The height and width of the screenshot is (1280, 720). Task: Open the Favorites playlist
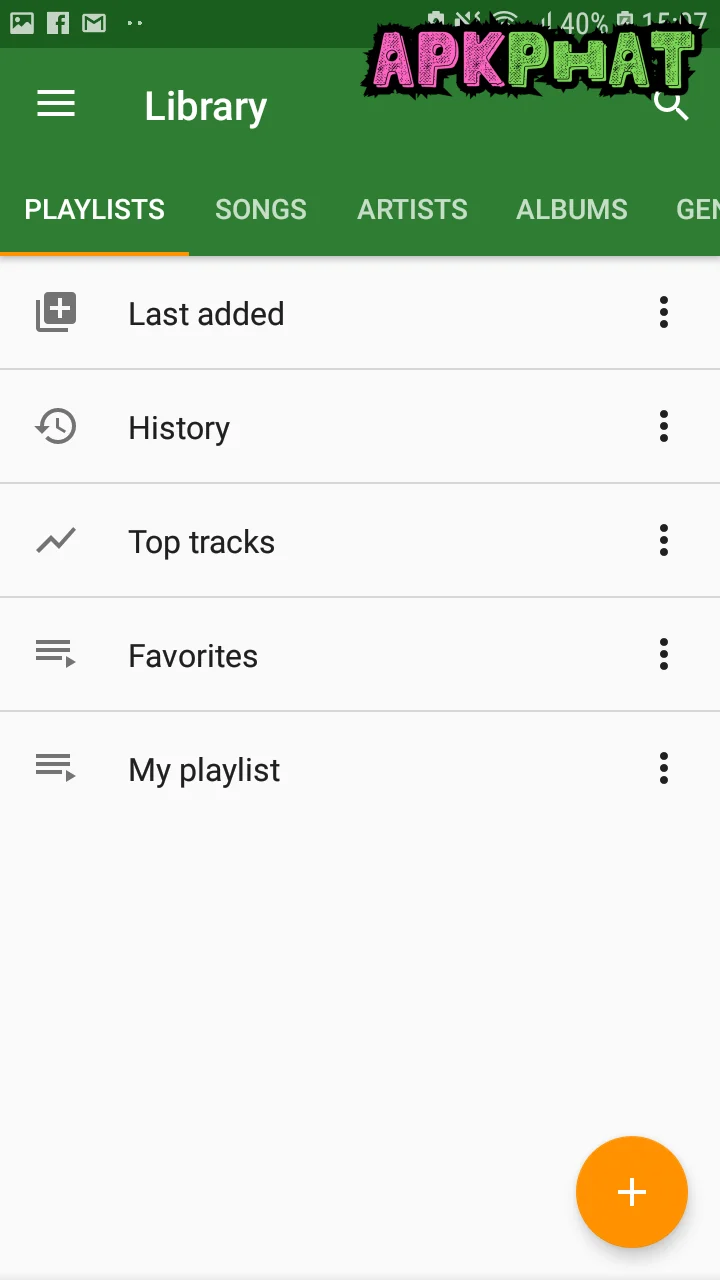(x=193, y=656)
